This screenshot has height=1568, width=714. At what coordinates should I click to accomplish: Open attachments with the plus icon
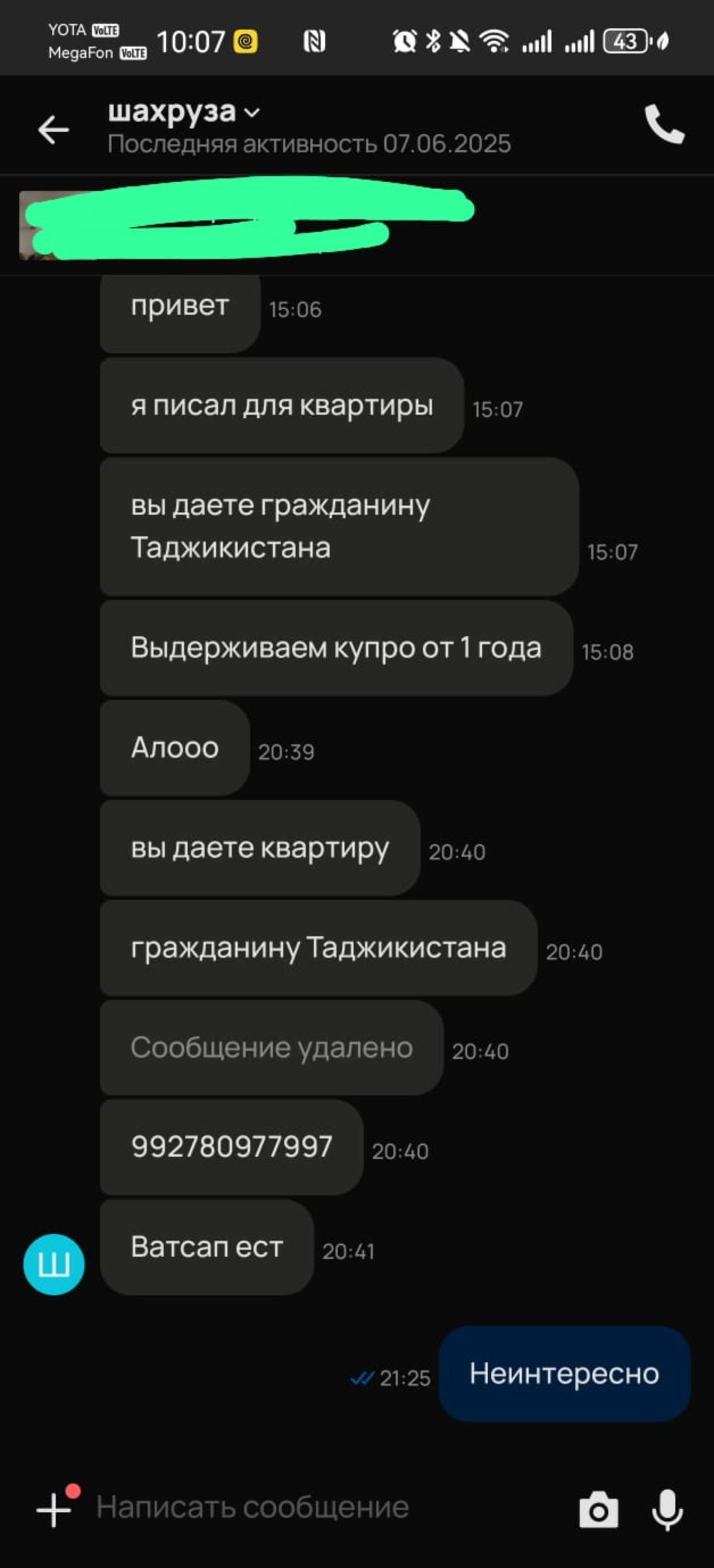pyautogui.click(x=53, y=1509)
